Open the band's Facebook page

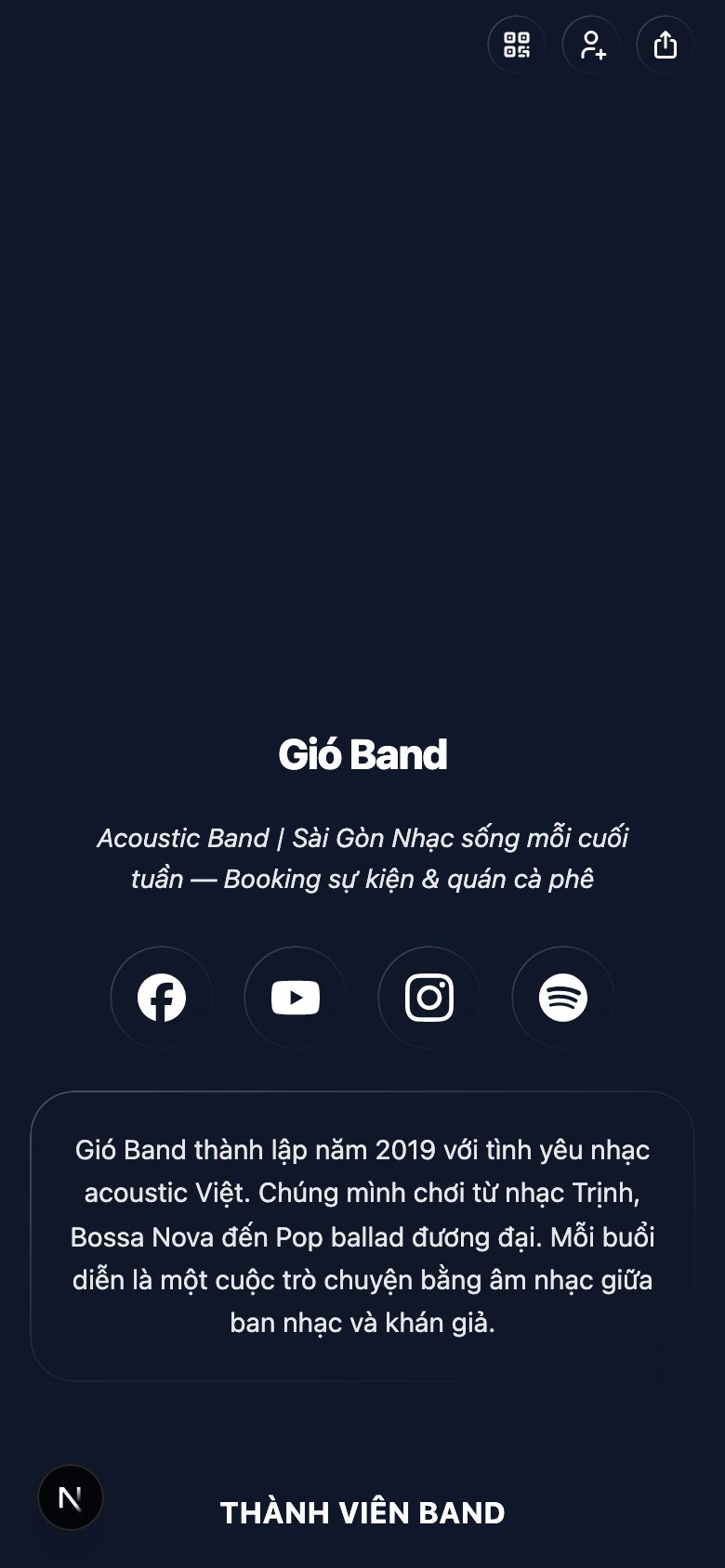(x=161, y=998)
